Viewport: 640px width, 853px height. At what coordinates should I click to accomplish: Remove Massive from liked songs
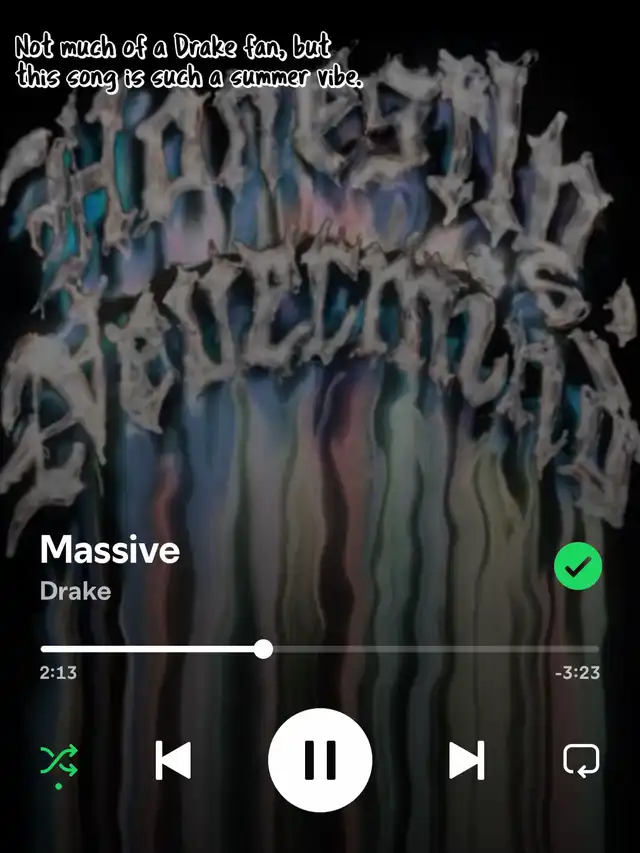578,569
